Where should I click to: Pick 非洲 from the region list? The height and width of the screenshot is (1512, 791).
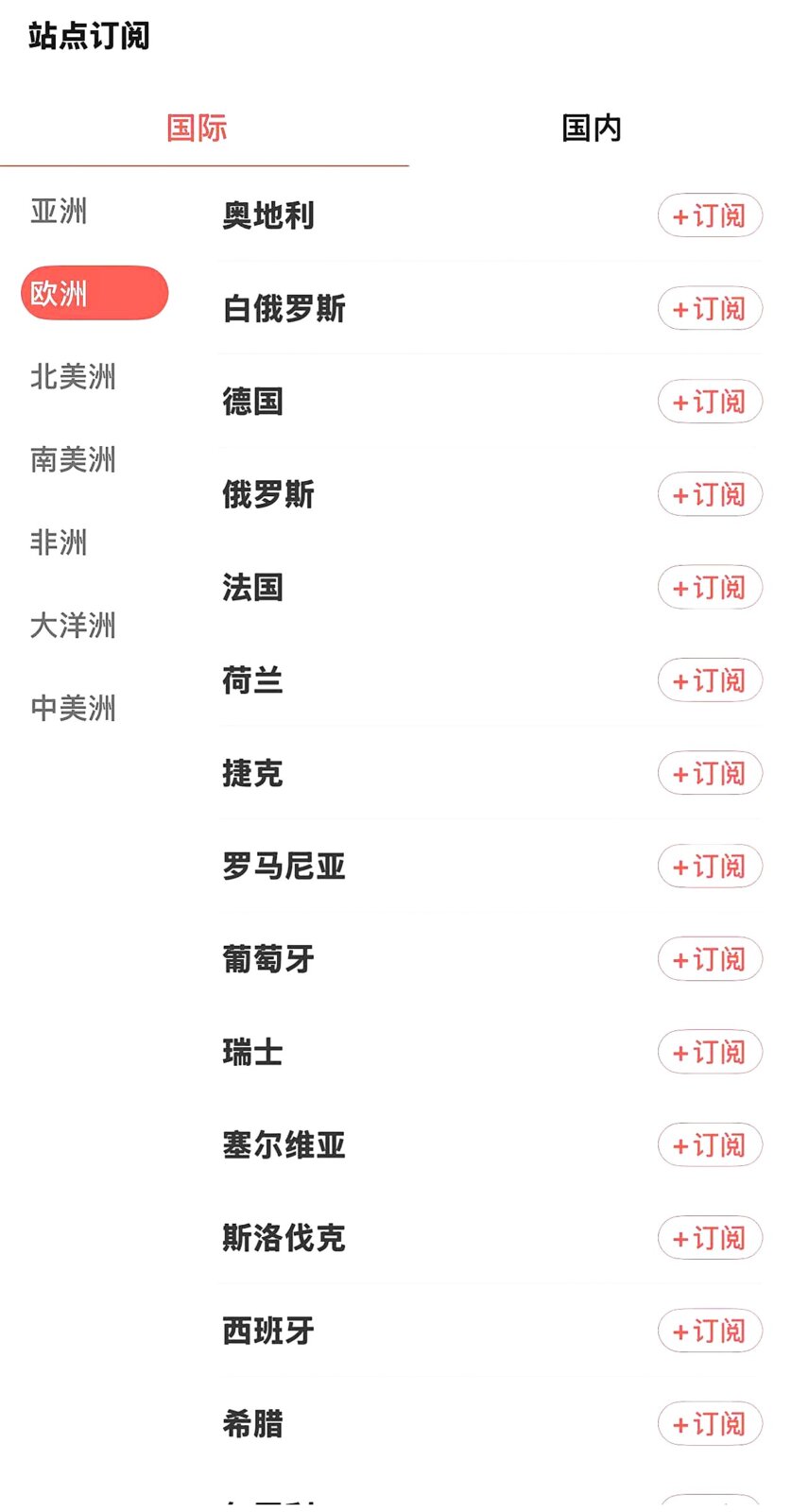59,542
